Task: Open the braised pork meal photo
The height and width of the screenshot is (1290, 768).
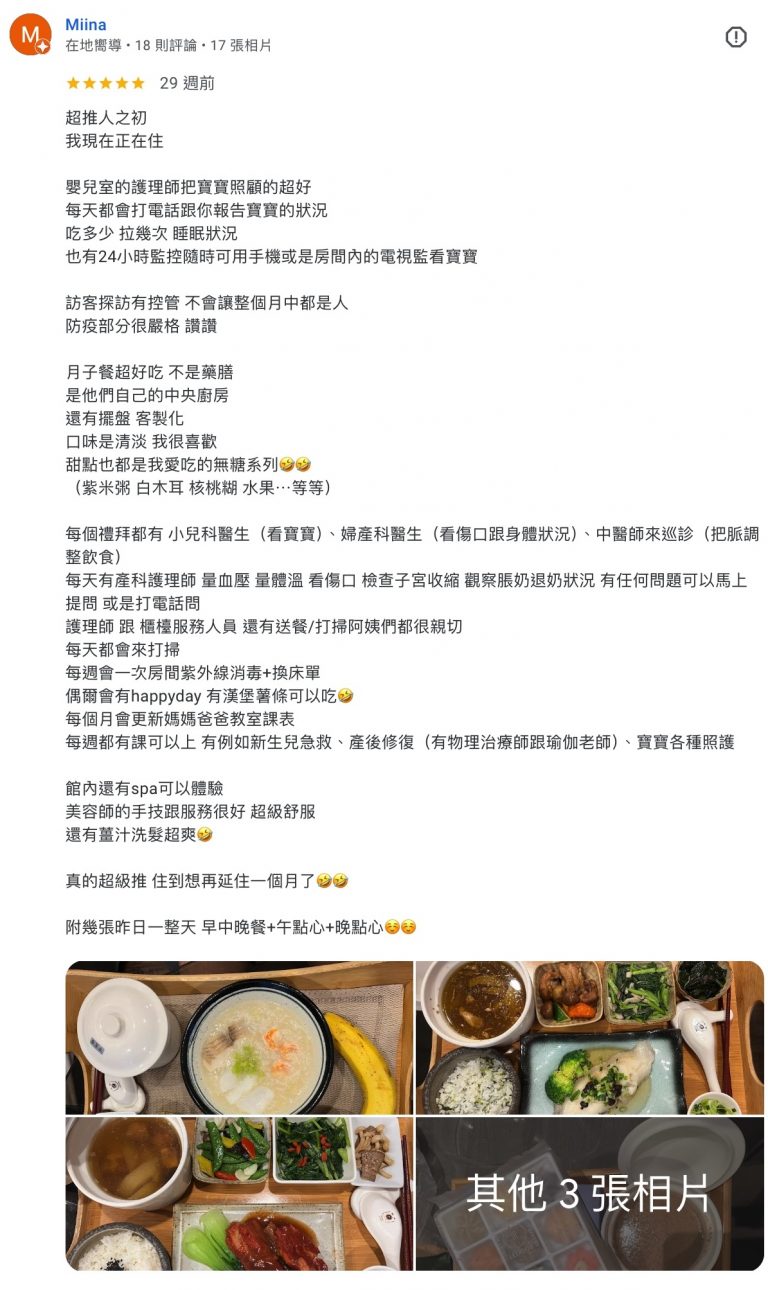Action: (239, 1193)
